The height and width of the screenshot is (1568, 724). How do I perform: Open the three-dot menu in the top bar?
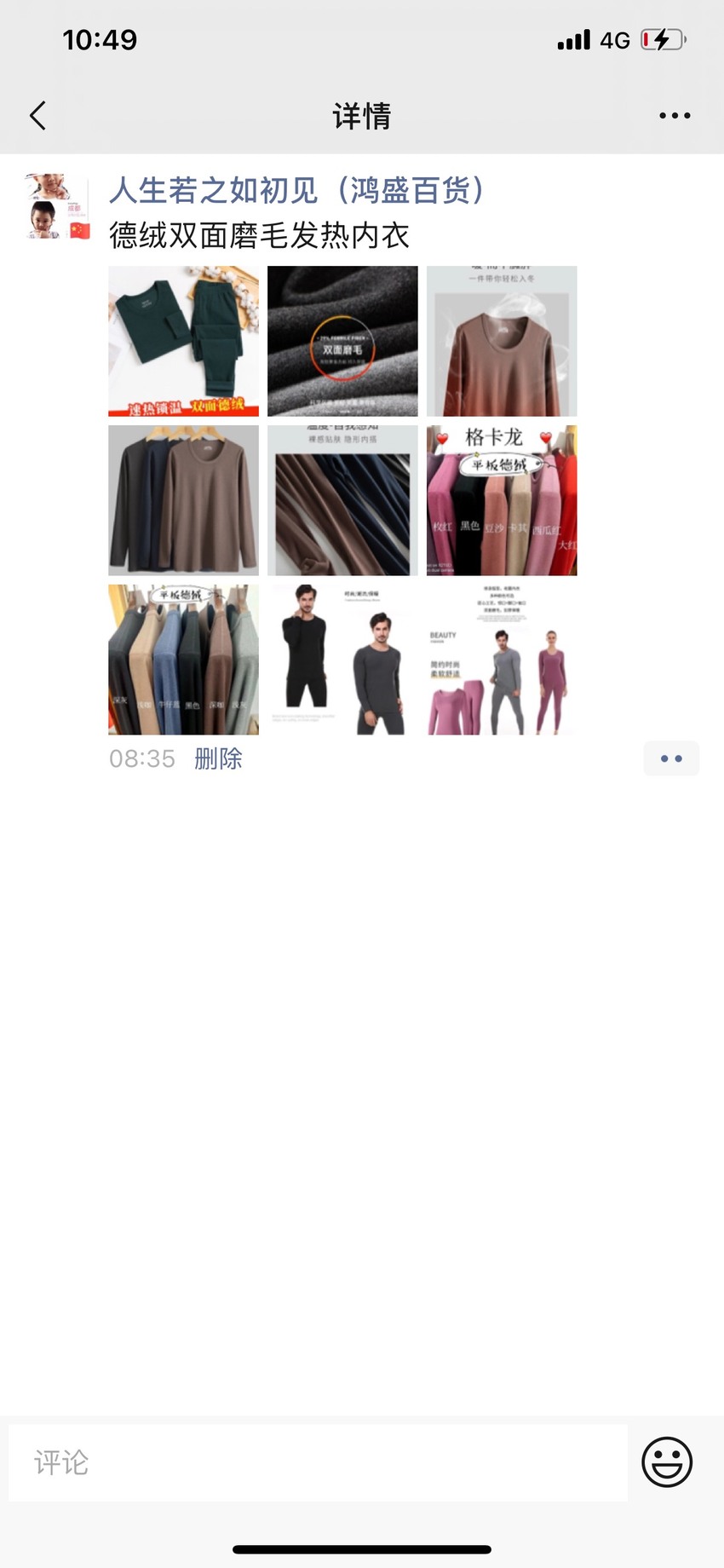coord(675,116)
